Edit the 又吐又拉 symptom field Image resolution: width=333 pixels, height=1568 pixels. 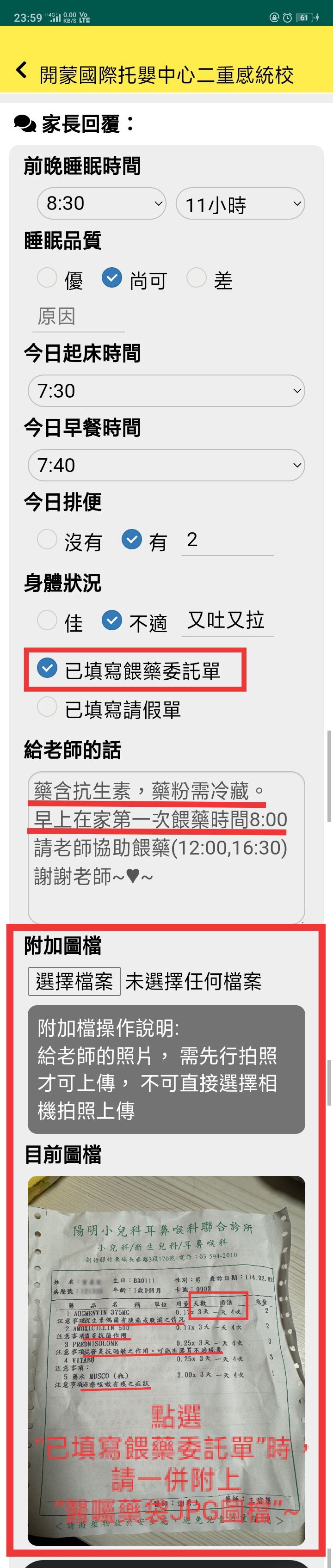(x=227, y=621)
